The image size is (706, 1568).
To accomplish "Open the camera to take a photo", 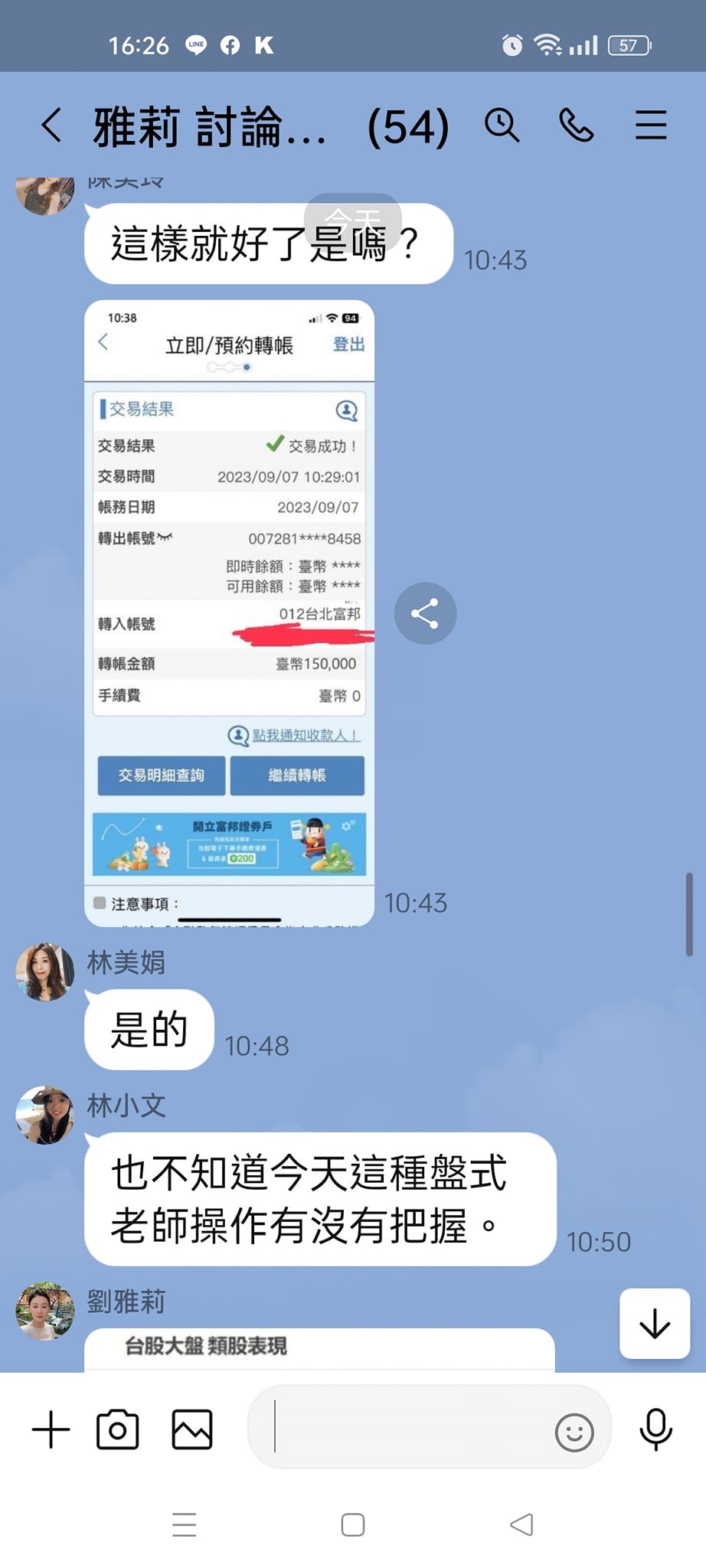I will (x=118, y=1429).
